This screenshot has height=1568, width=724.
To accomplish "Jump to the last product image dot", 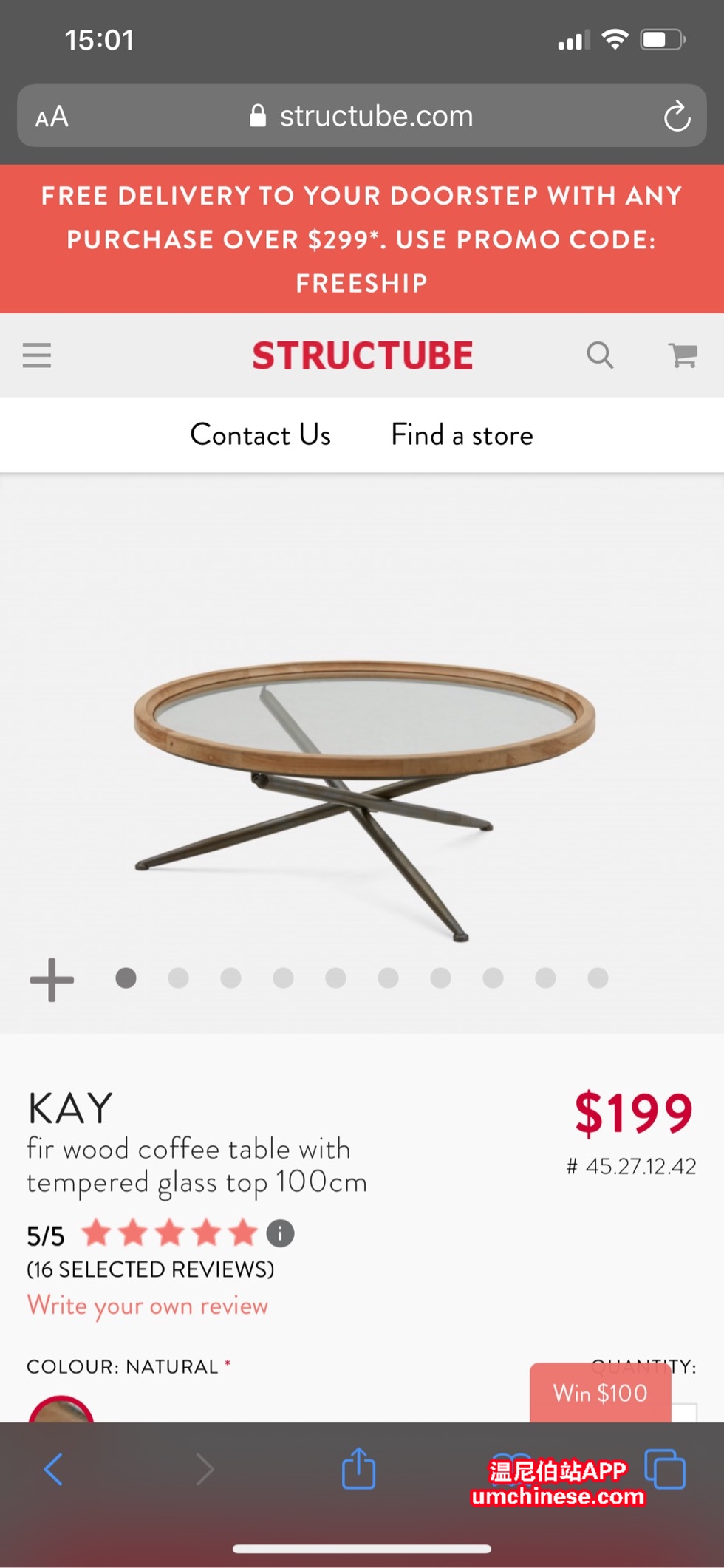I will (x=598, y=978).
